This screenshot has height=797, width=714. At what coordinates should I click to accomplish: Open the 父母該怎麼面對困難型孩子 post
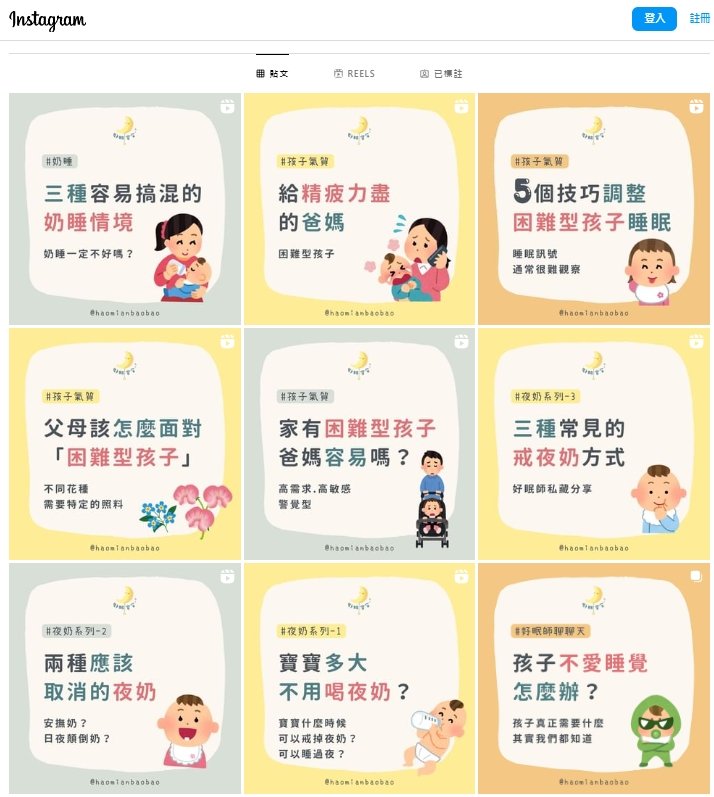(x=125, y=444)
